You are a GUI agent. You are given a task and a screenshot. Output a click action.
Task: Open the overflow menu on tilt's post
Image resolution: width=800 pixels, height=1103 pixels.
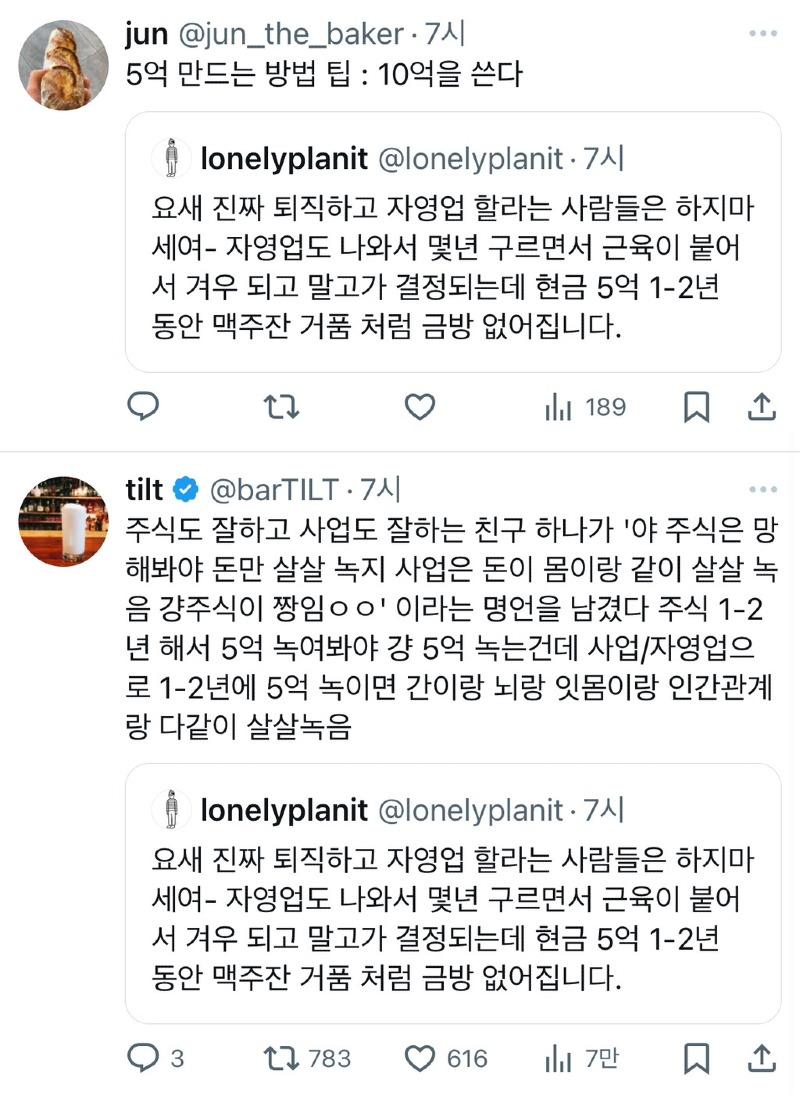[763, 489]
